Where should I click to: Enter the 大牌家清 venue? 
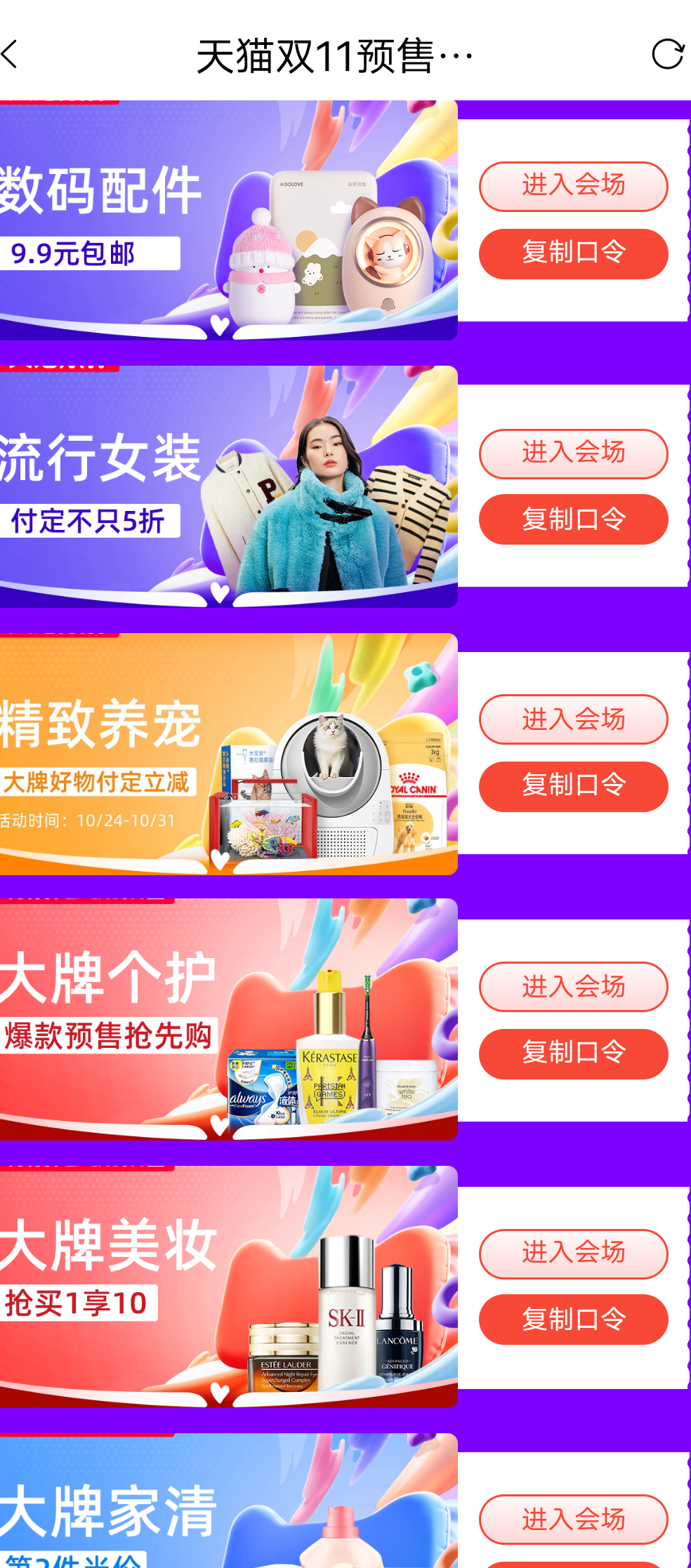tap(573, 1519)
